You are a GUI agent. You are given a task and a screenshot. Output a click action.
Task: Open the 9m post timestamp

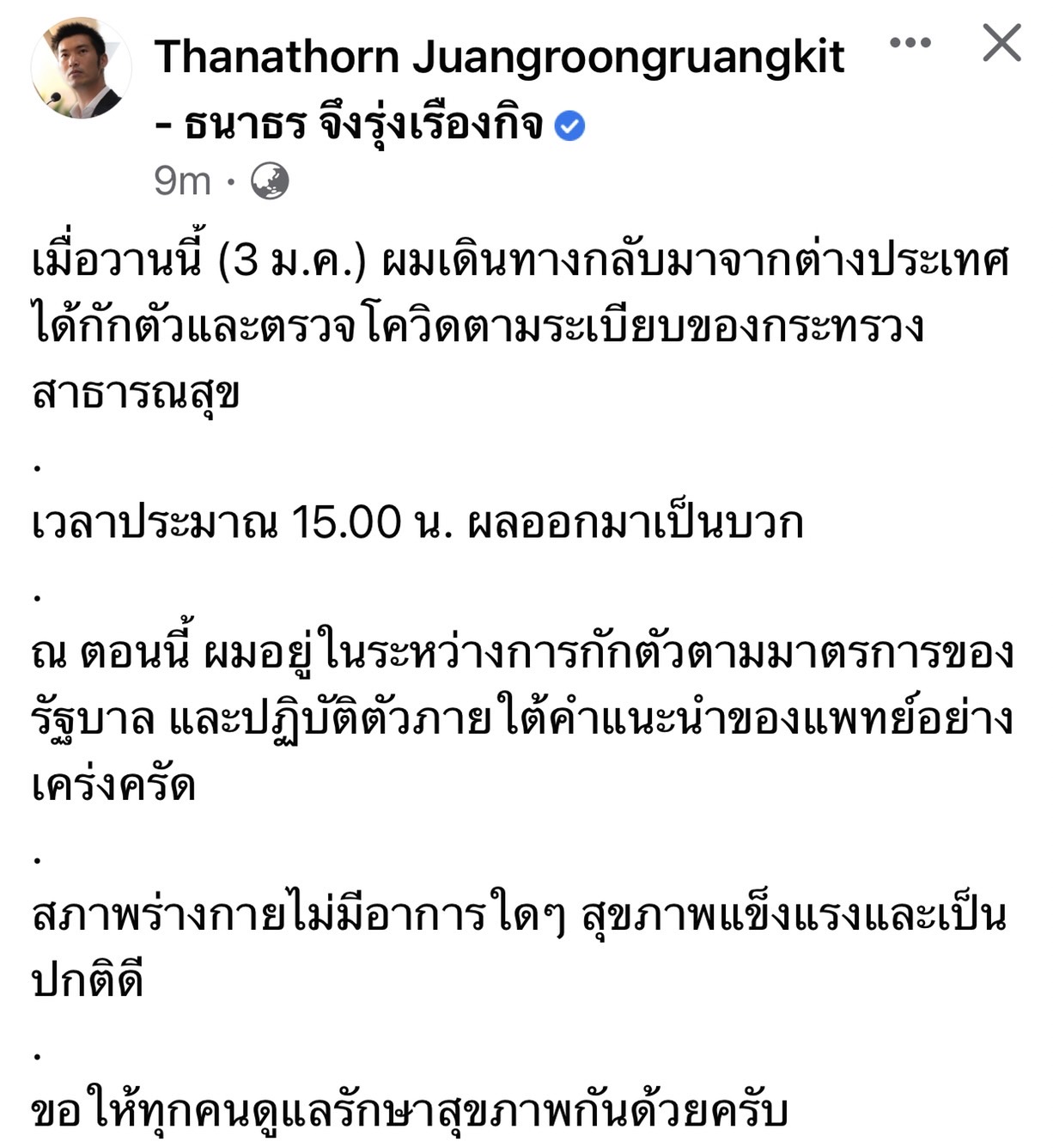(x=182, y=181)
